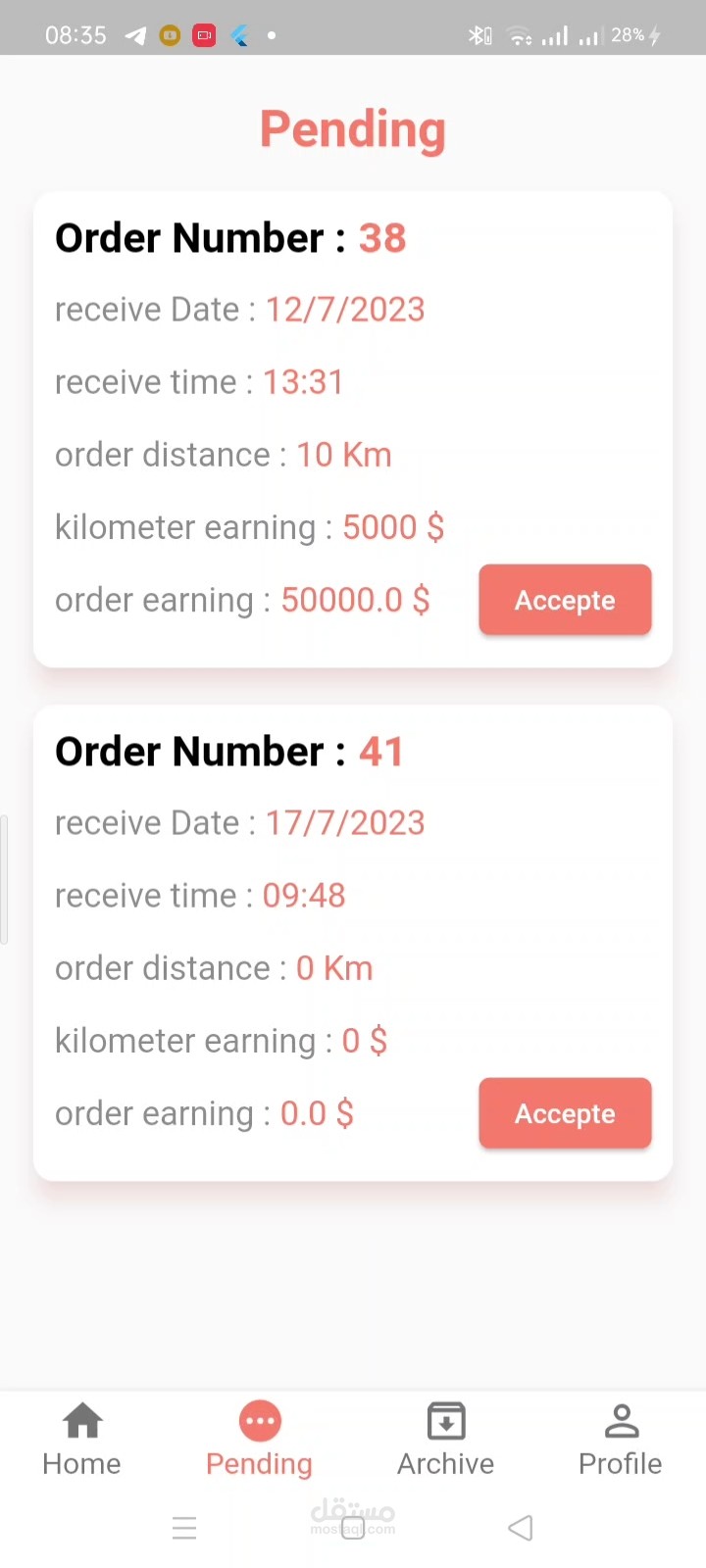
Task: Accept order number 41
Action: point(565,1113)
